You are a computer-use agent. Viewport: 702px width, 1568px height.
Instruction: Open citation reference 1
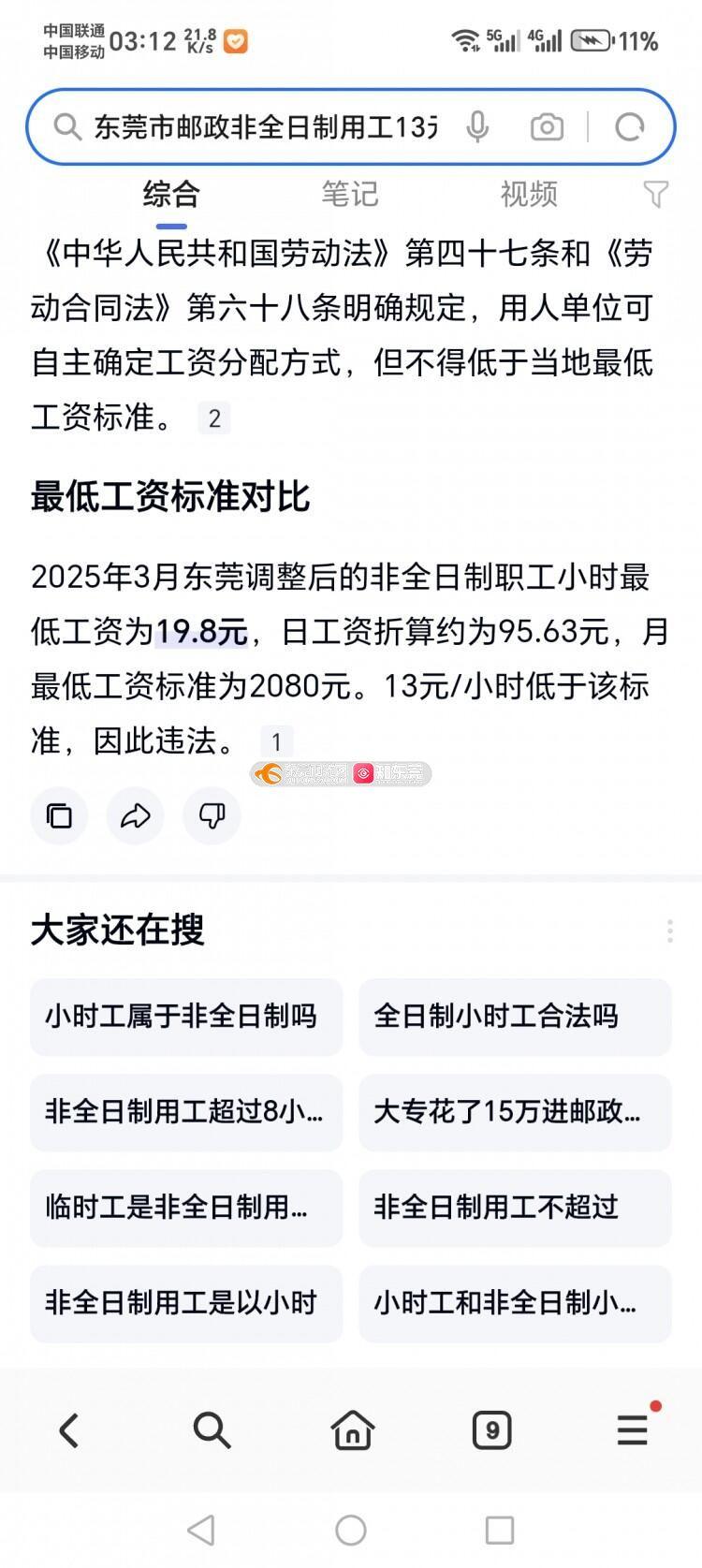(x=276, y=742)
